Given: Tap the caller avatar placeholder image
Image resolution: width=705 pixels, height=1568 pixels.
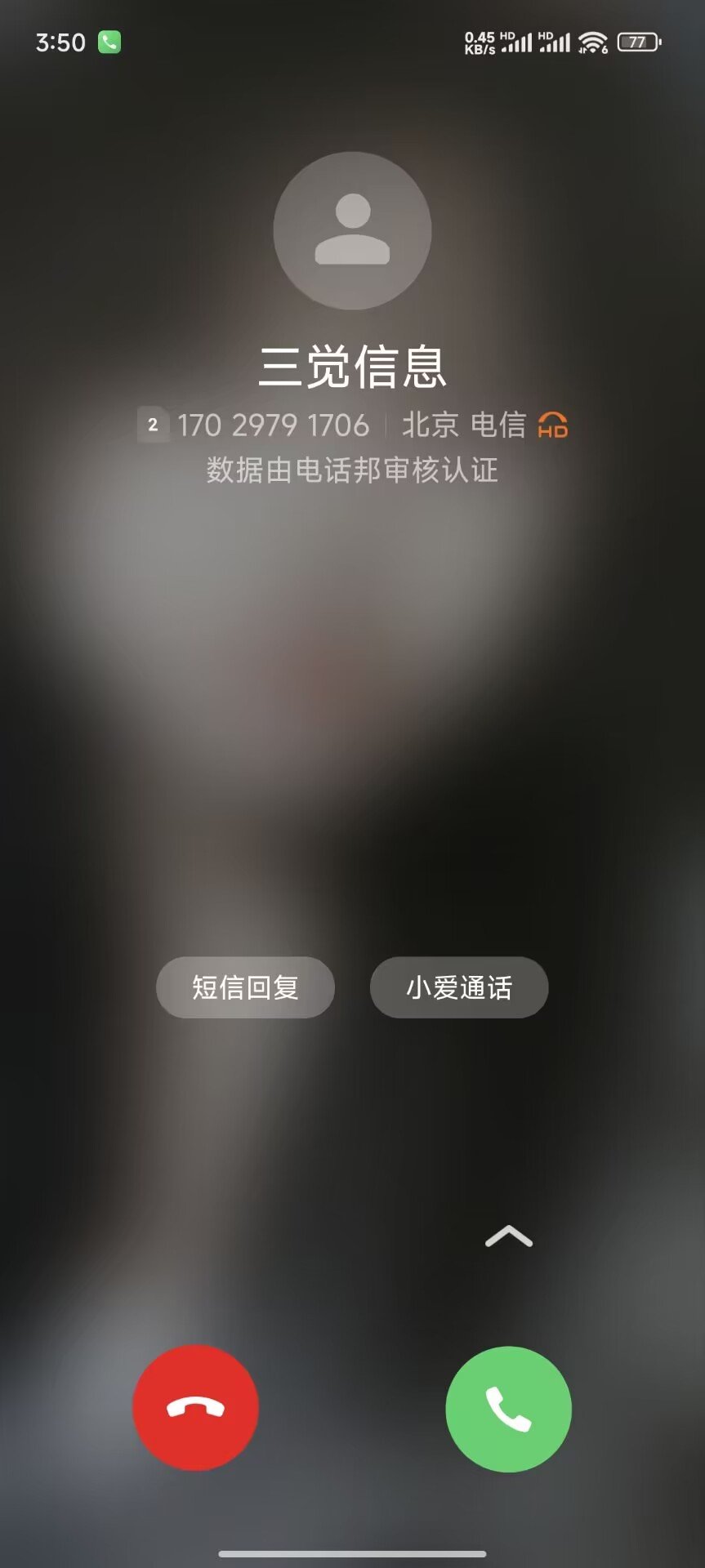Looking at the screenshot, I should 351,231.
